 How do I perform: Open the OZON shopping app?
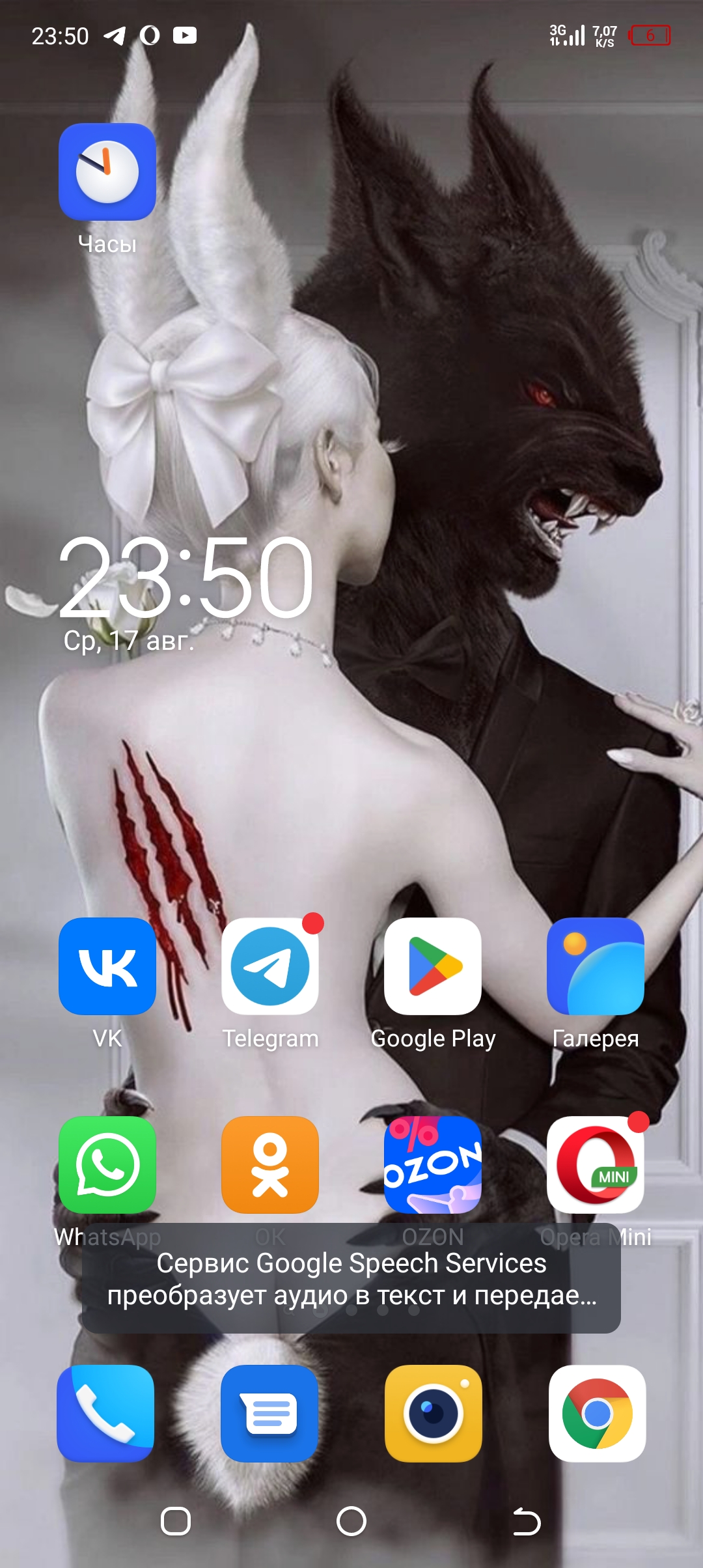433,1165
